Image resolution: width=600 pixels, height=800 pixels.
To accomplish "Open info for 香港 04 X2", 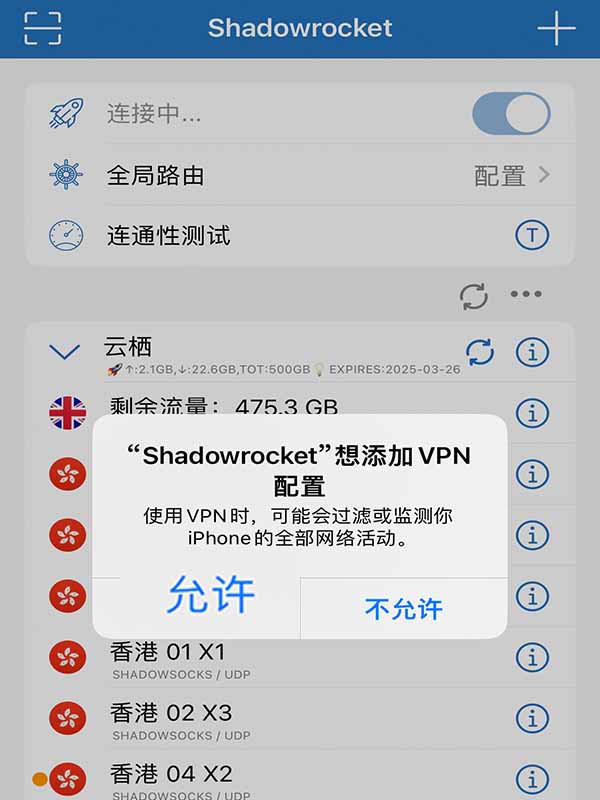I will point(533,777).
